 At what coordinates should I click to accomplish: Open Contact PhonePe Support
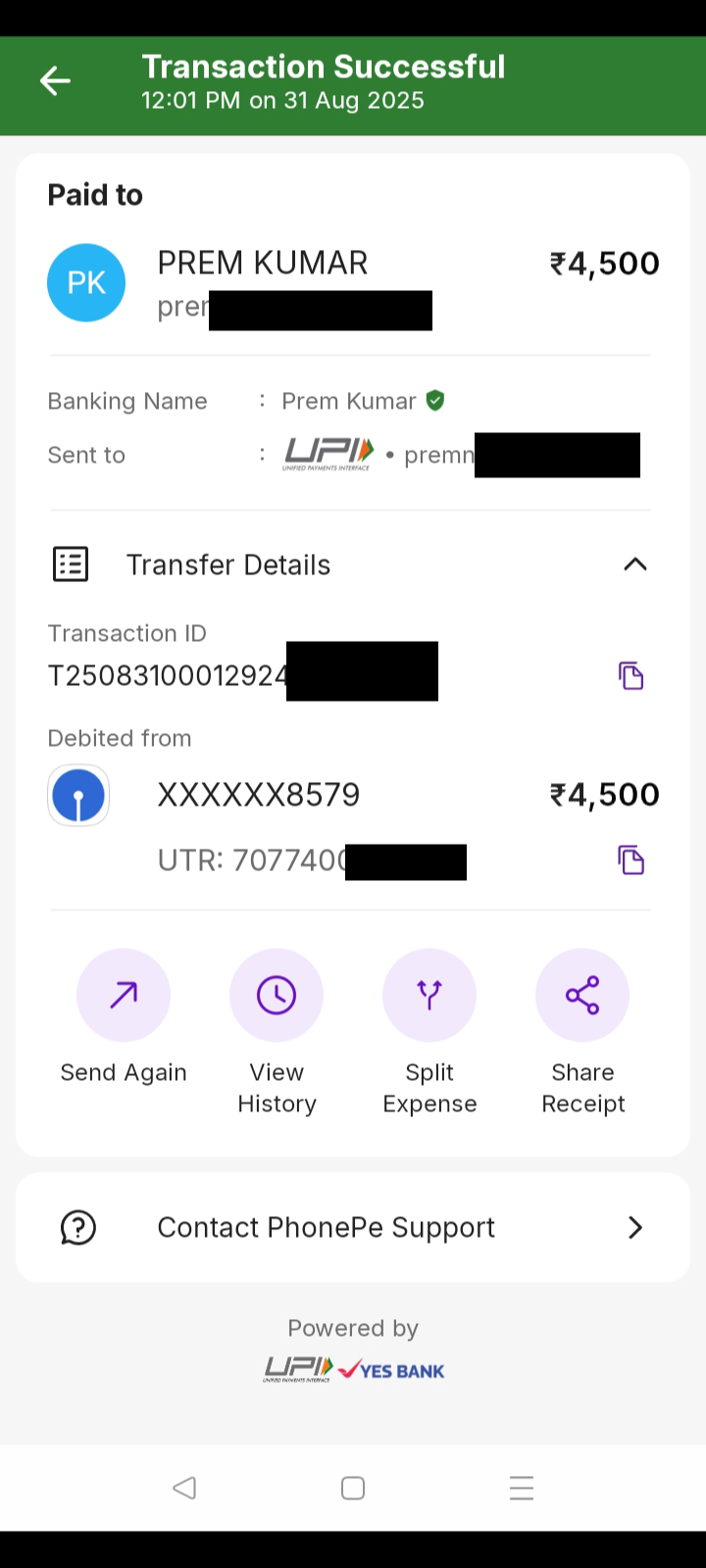click(353, 1227)
